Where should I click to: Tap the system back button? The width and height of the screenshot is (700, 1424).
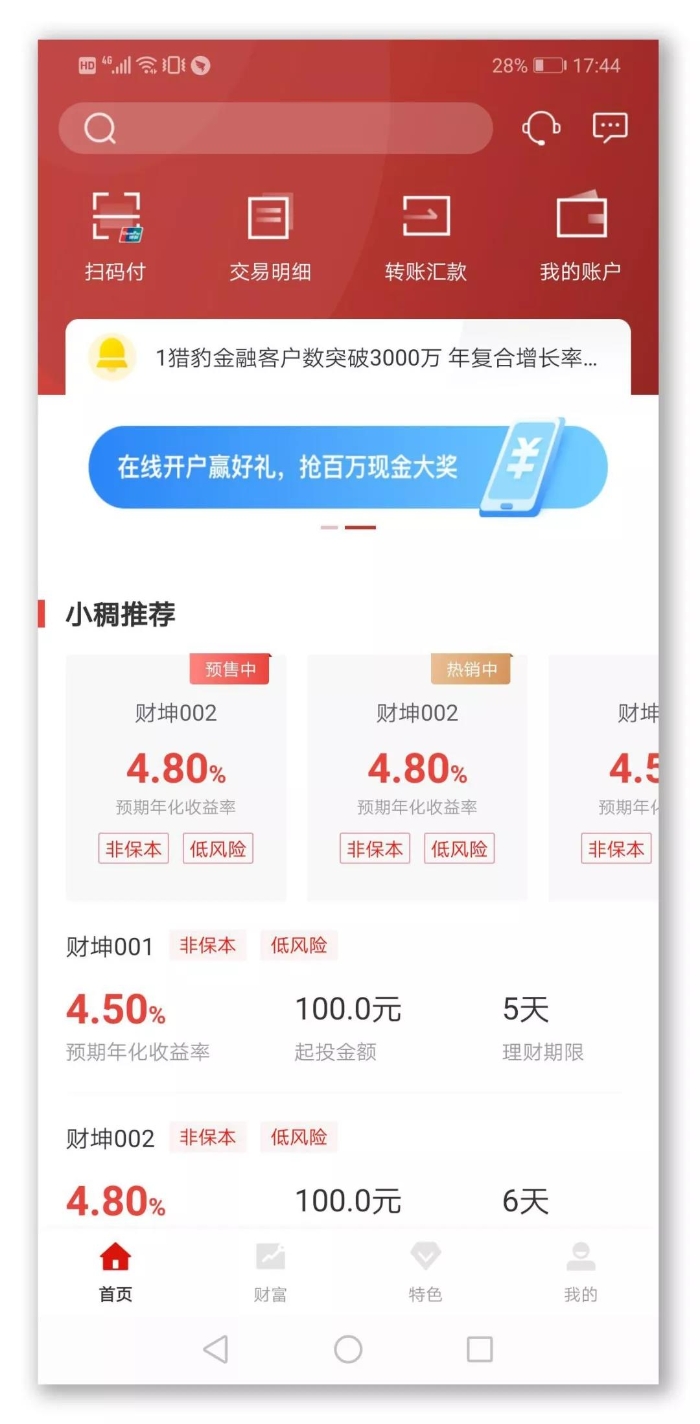coord(215,1349)
